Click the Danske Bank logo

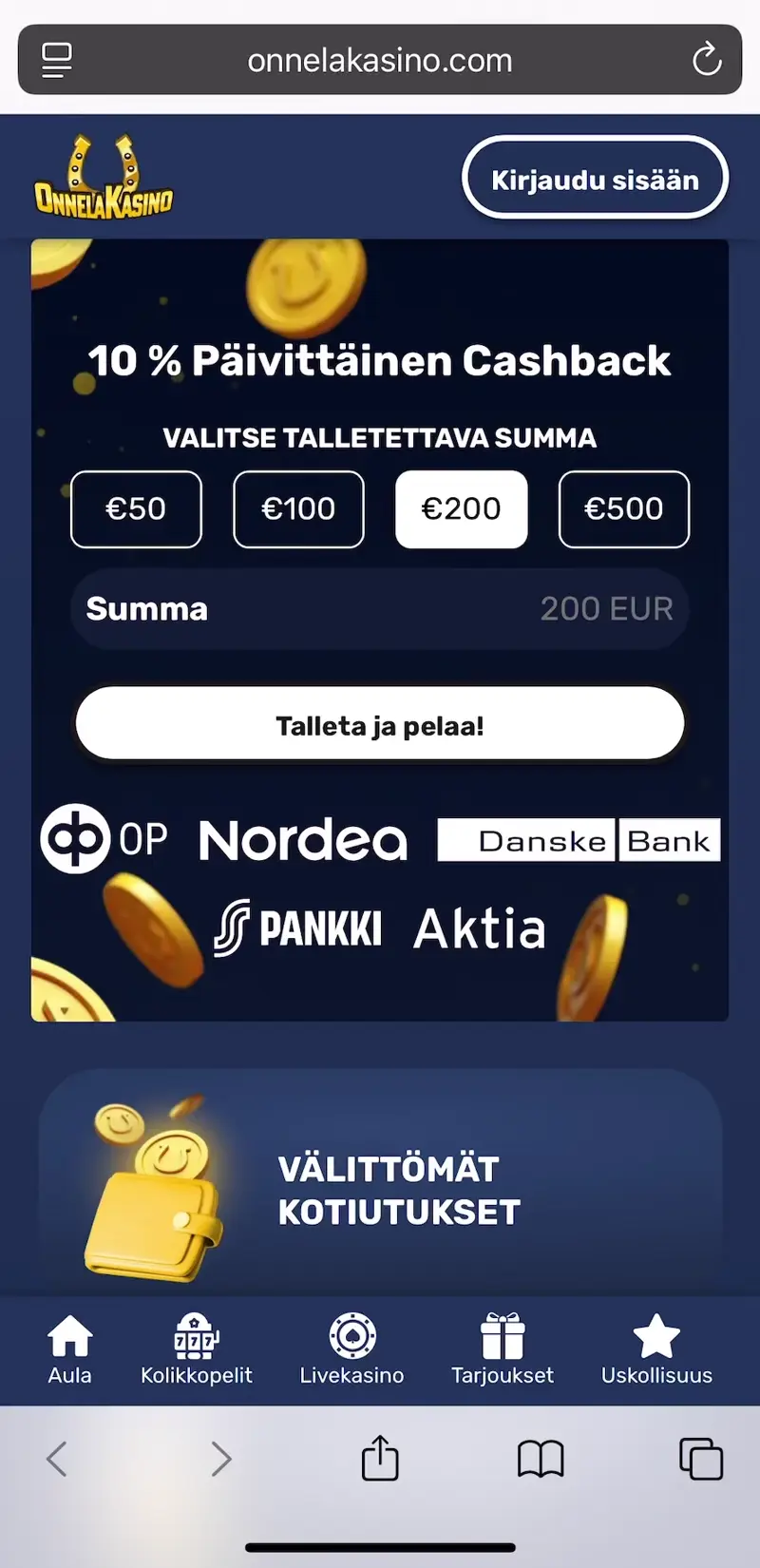(x=579, y=839)
